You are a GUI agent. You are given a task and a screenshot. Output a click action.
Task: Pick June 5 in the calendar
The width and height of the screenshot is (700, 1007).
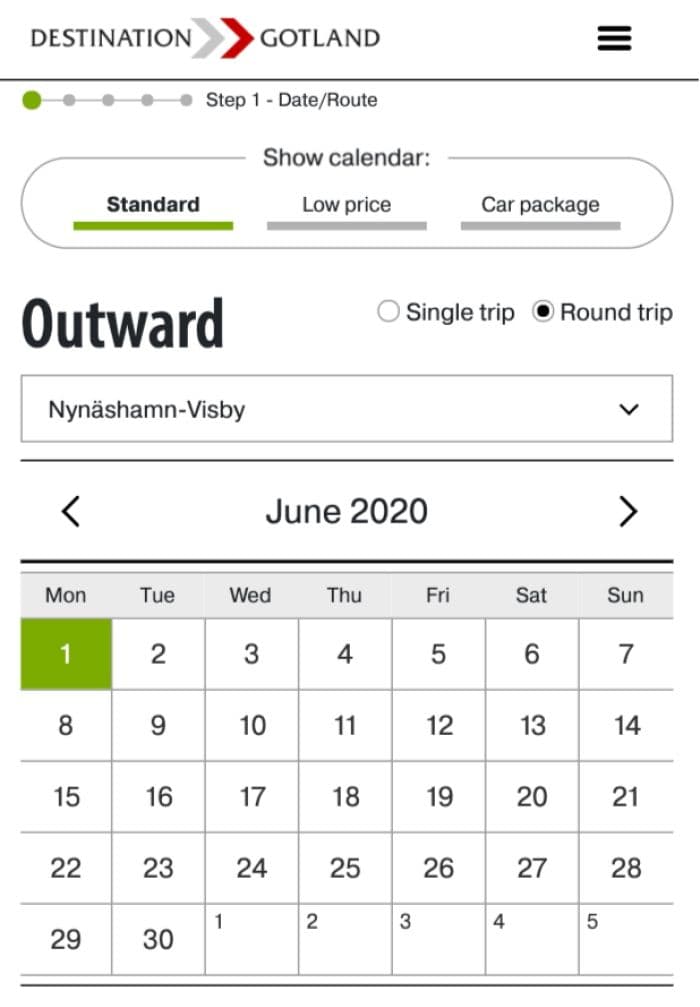coord(438,654)
